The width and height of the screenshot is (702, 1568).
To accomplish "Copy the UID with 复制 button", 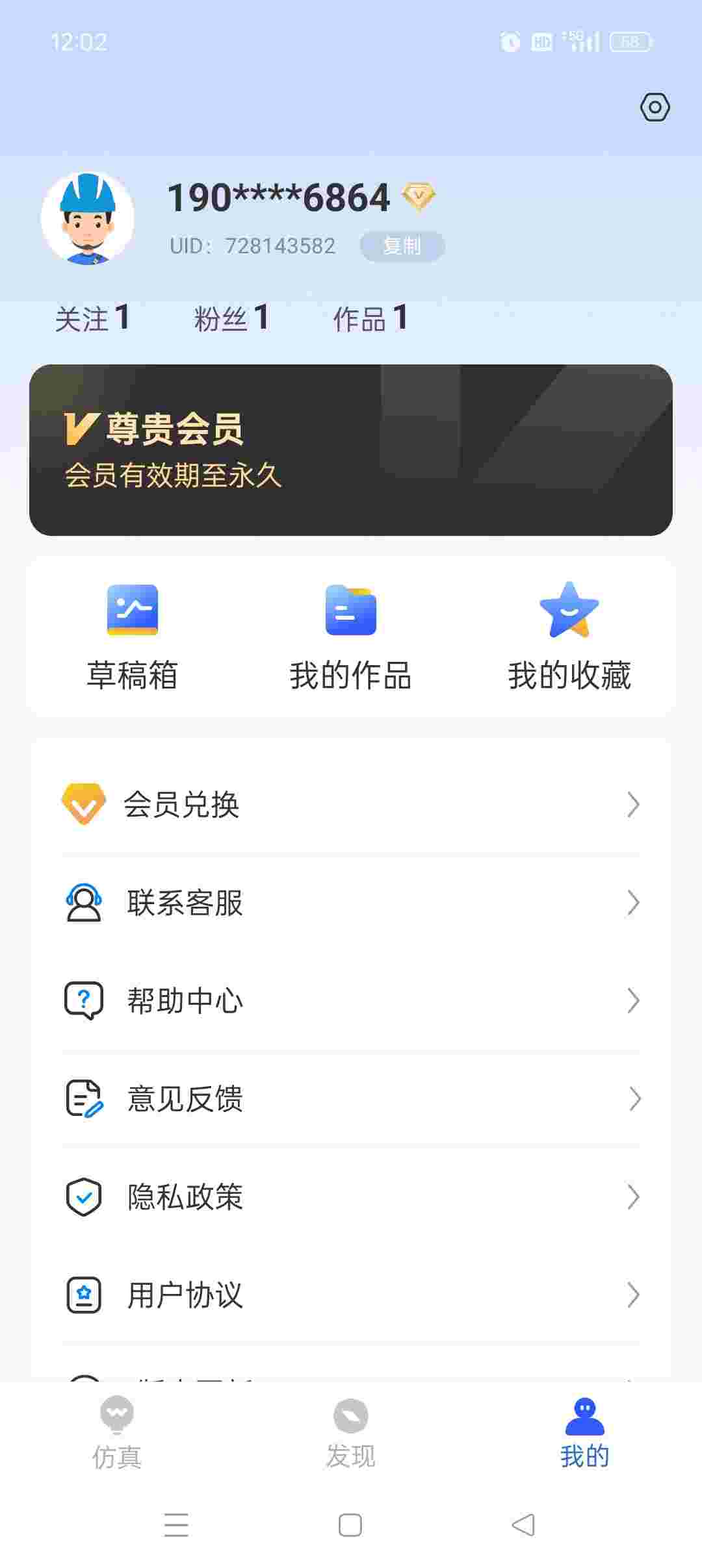I will pos(402,246).
